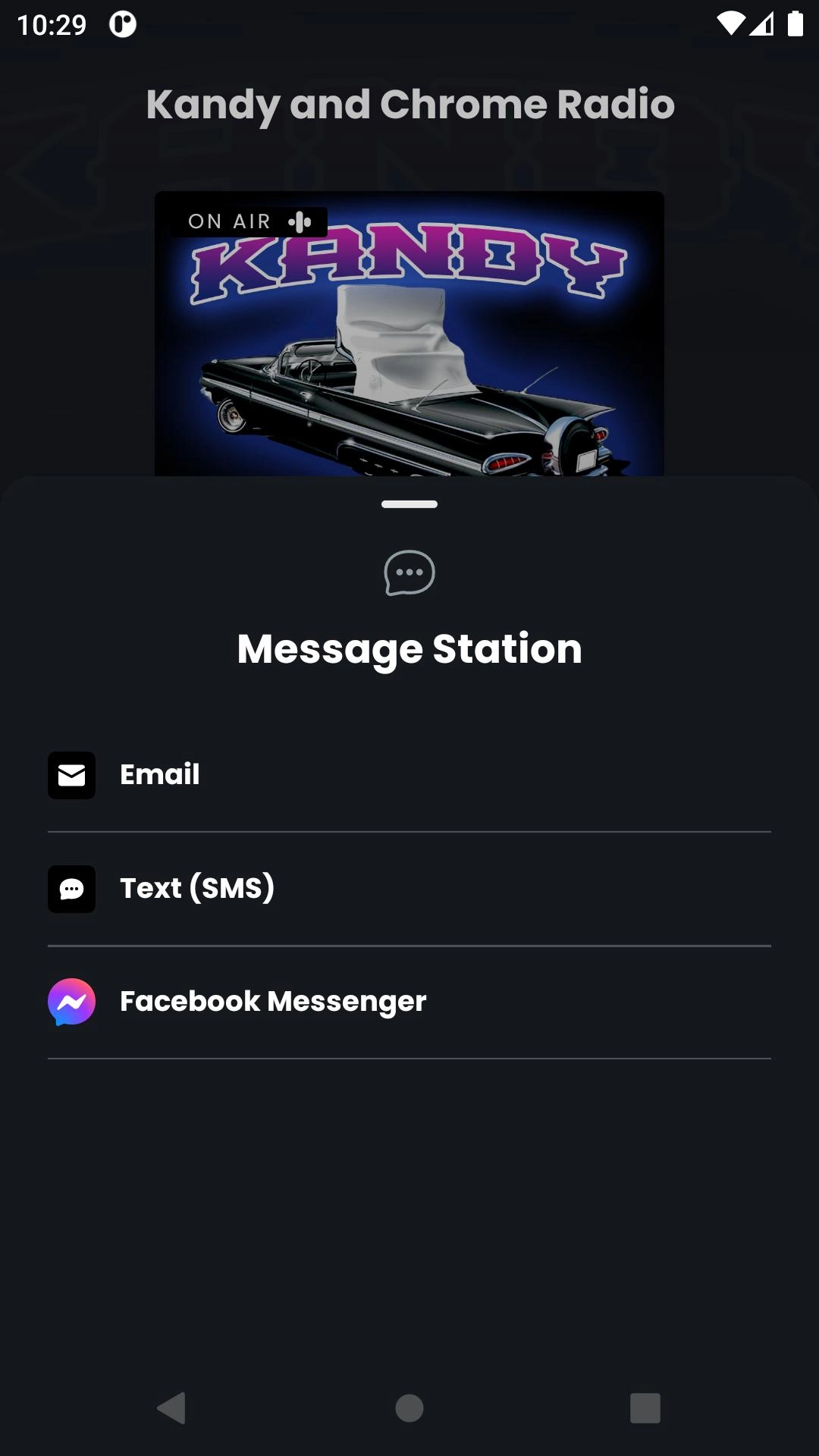Image resolution: width=819 pixels, height=1456 pixels.
Task: Open Facebook Messenger option
Action: (x=409, y=1002)
